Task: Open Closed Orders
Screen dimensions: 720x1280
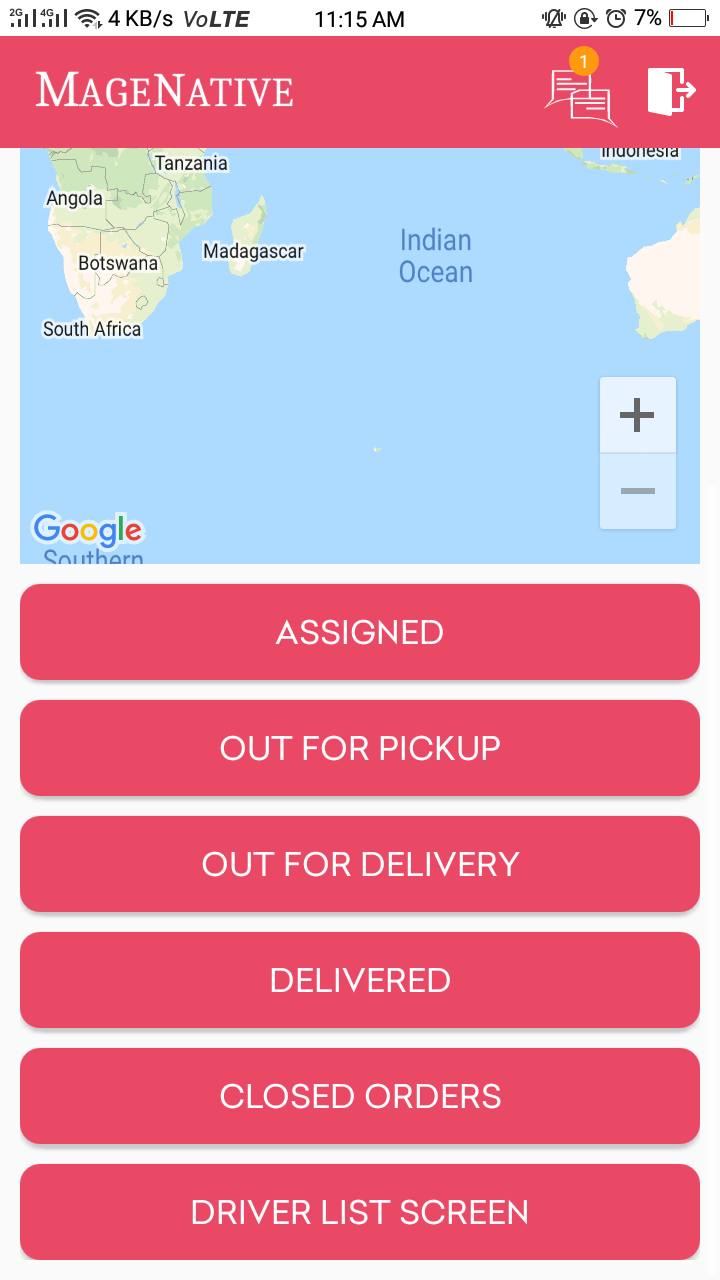Action: pos(360,1096)
